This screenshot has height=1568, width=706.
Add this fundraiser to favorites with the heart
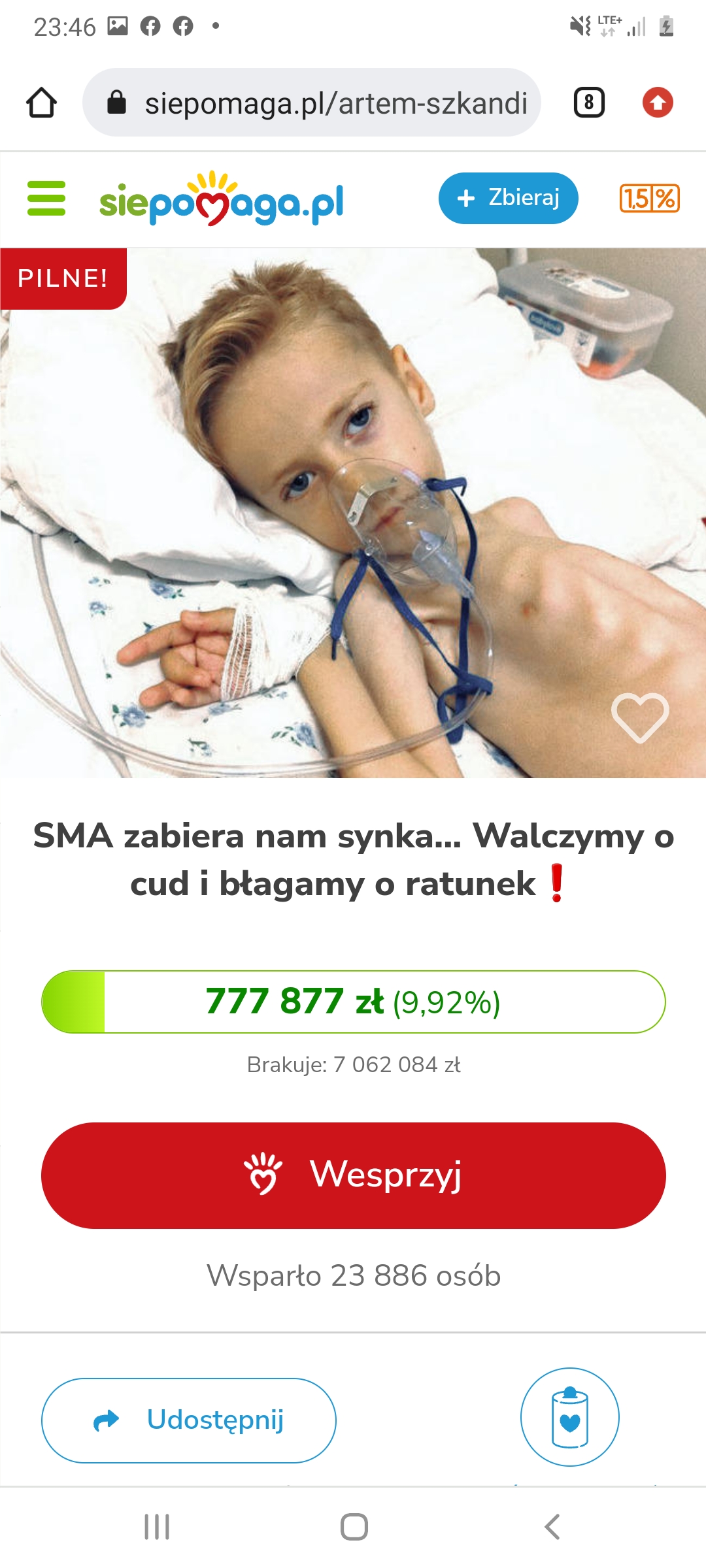click(639, 717)
